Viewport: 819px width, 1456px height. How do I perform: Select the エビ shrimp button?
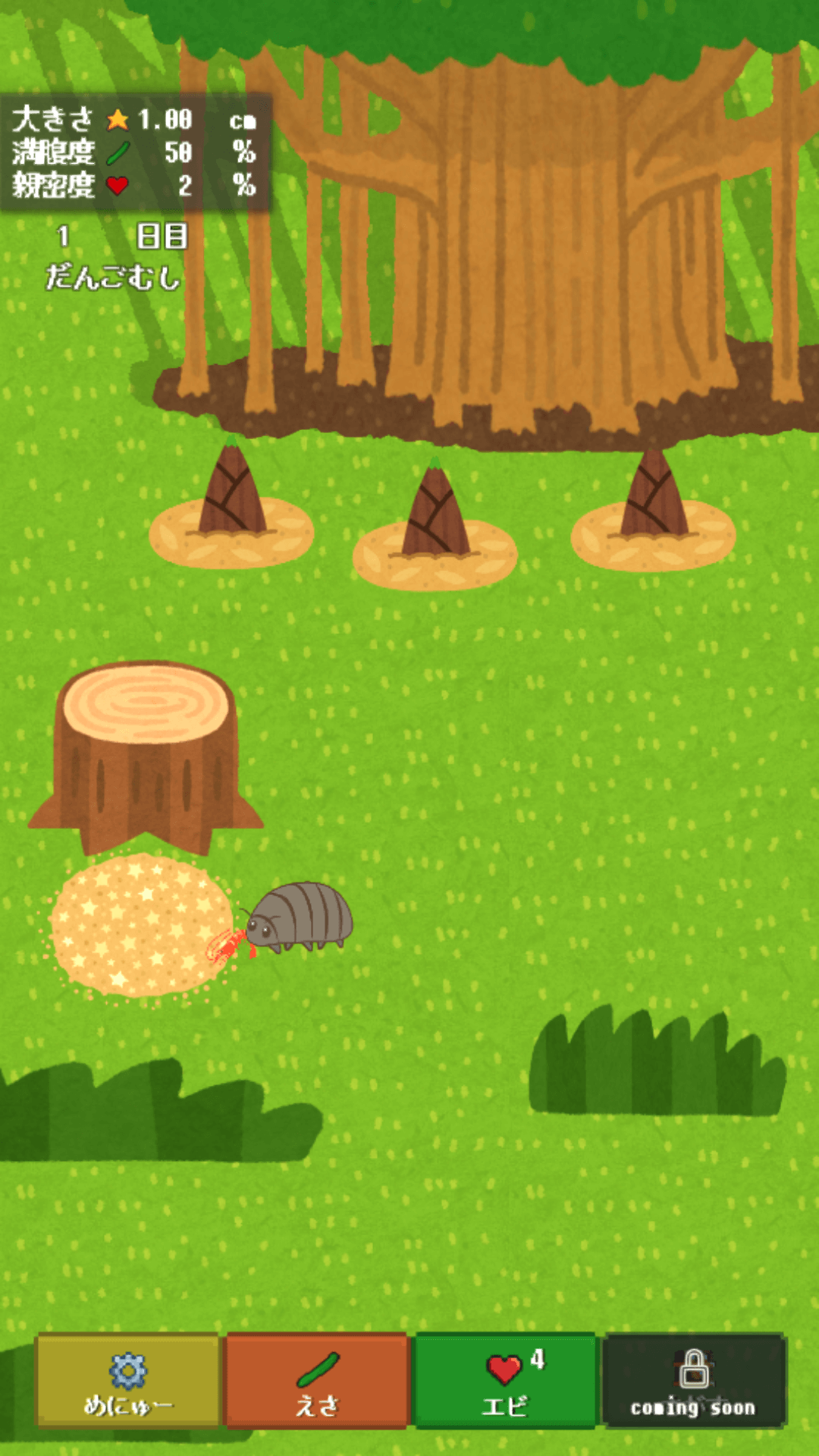click(x=505, y=1380)
